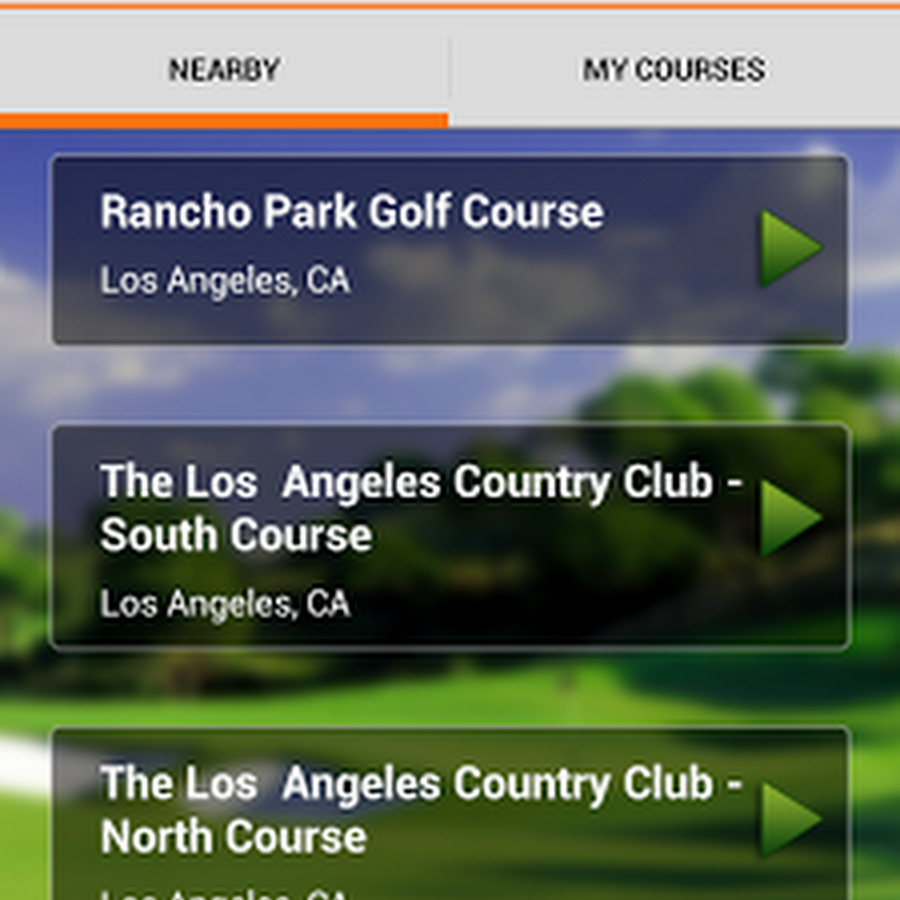This screenshot has width=900, height=900.
Task: Choose Los Angeles Country Club North Course
Action: tap(450, 815)
